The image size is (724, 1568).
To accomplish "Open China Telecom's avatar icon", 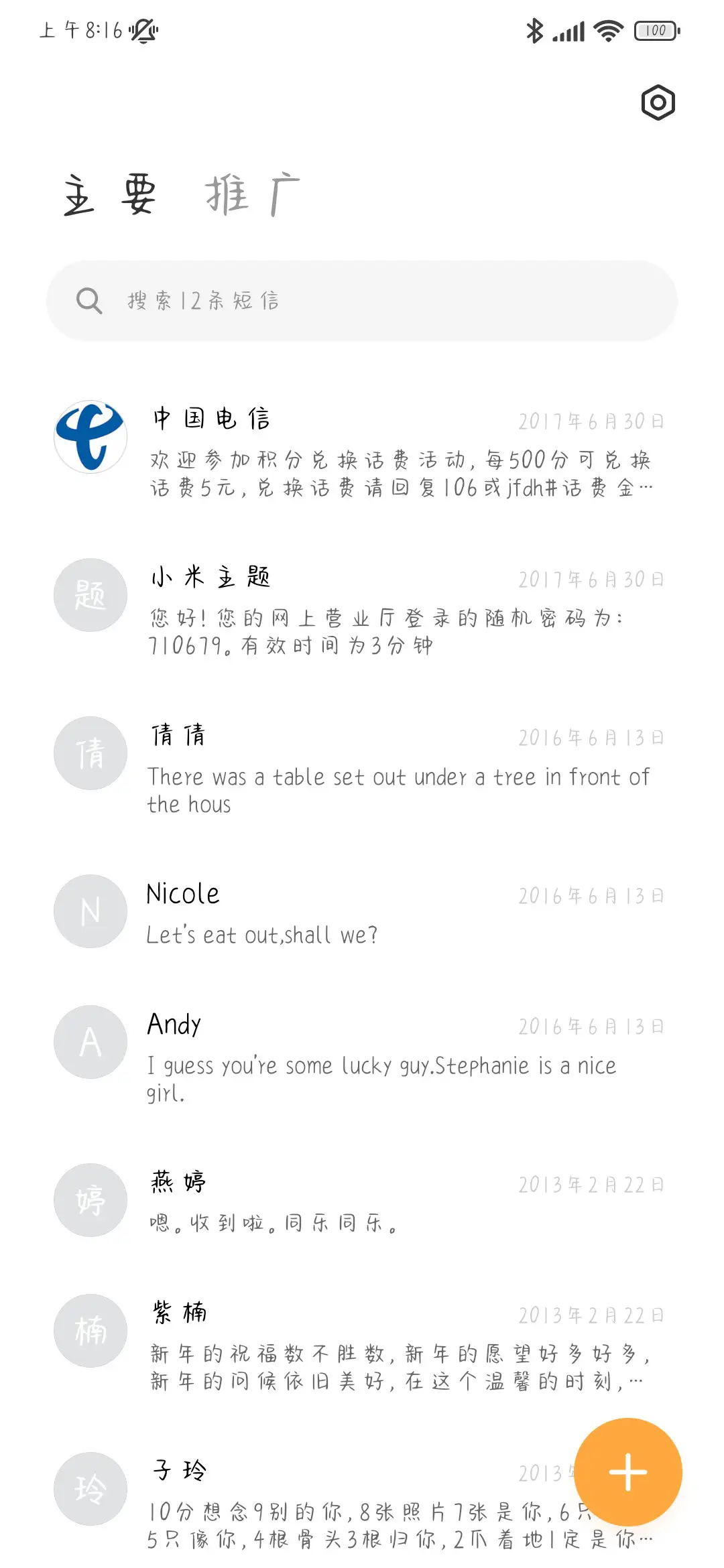I will point(90,436).
